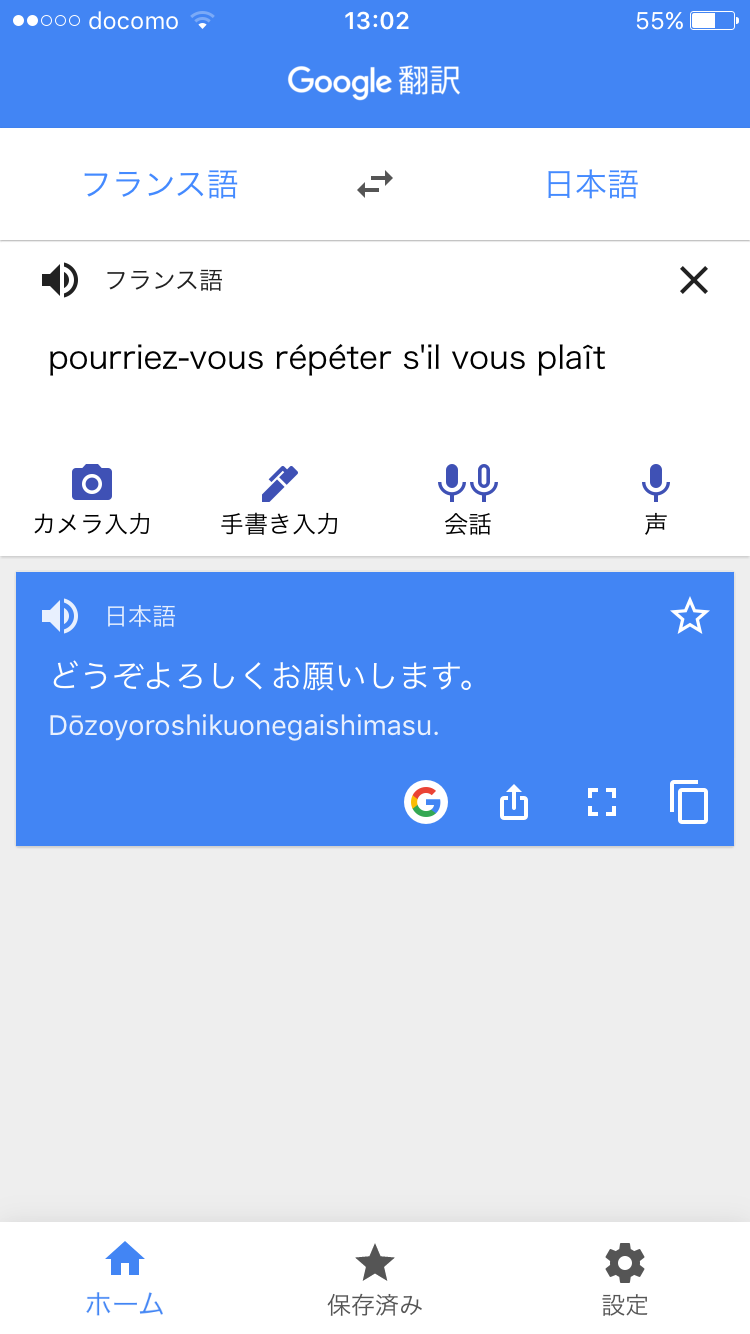Clear the entered French text
The width and height of the screenshot is (750, 1334).
pyautogui.click(x=693, y=281)
